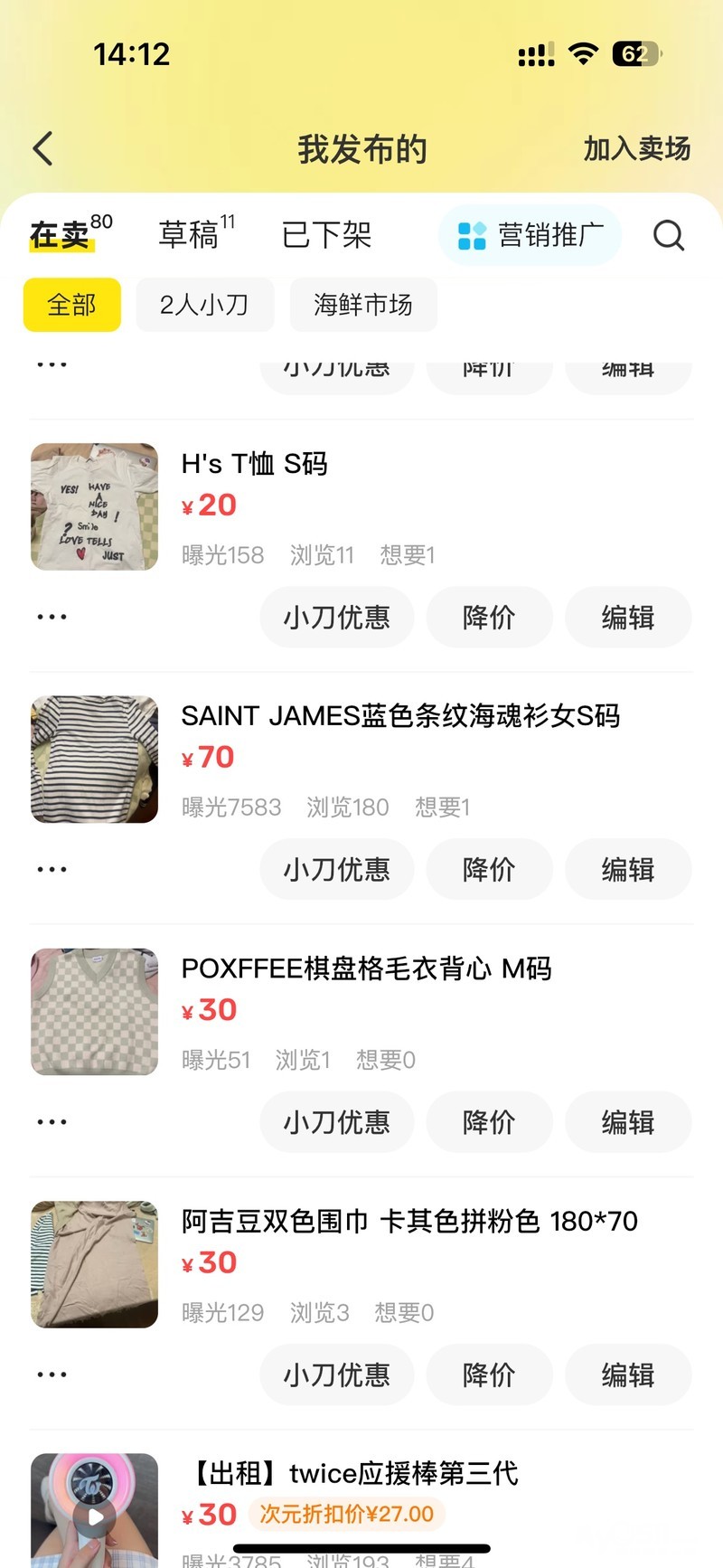Select the 全部 filter chip
Screen dimensions: 723x1568
click(x=72, y=305)
